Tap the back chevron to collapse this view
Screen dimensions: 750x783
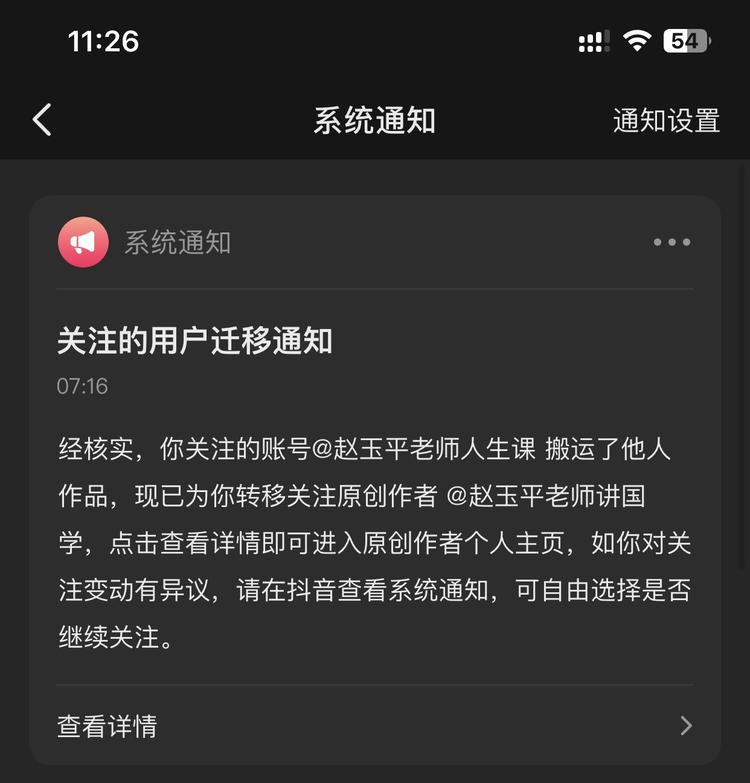40,118
